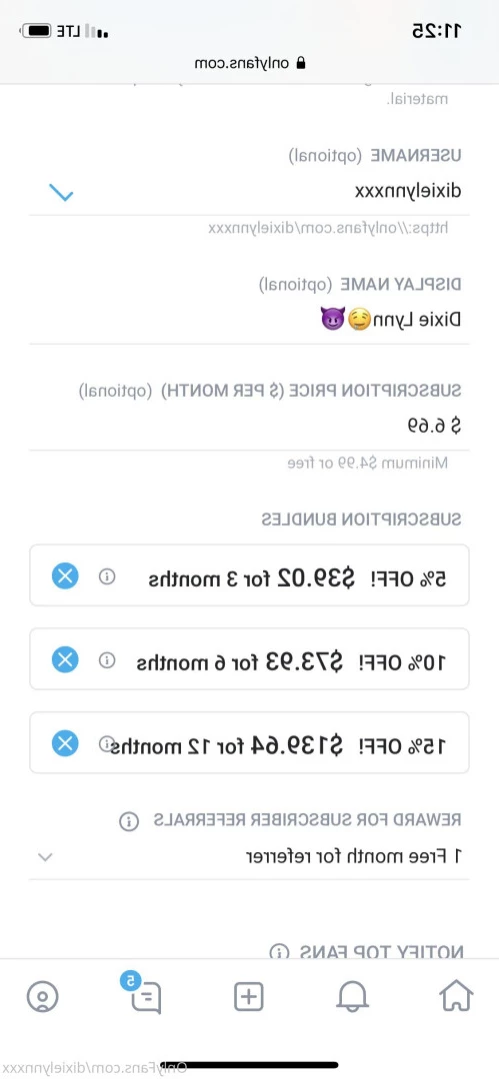The image size is (499, 1079).
Task: Remove the 10% off 6 months bundle
Action: tap(65, 661)
